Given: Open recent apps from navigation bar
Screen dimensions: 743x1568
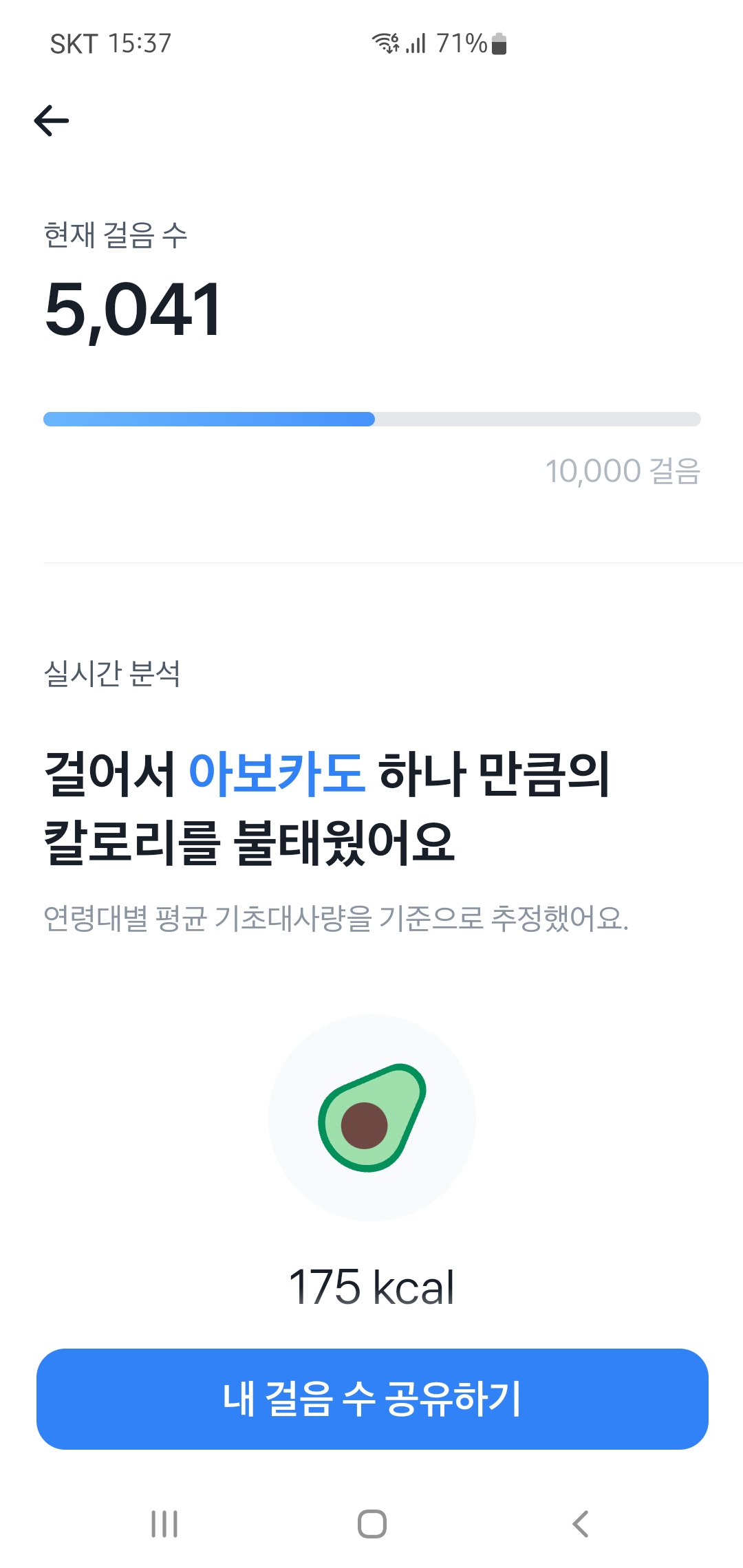Looking at the screenshot, I should pyautogui.click(x=164, y=1524).
